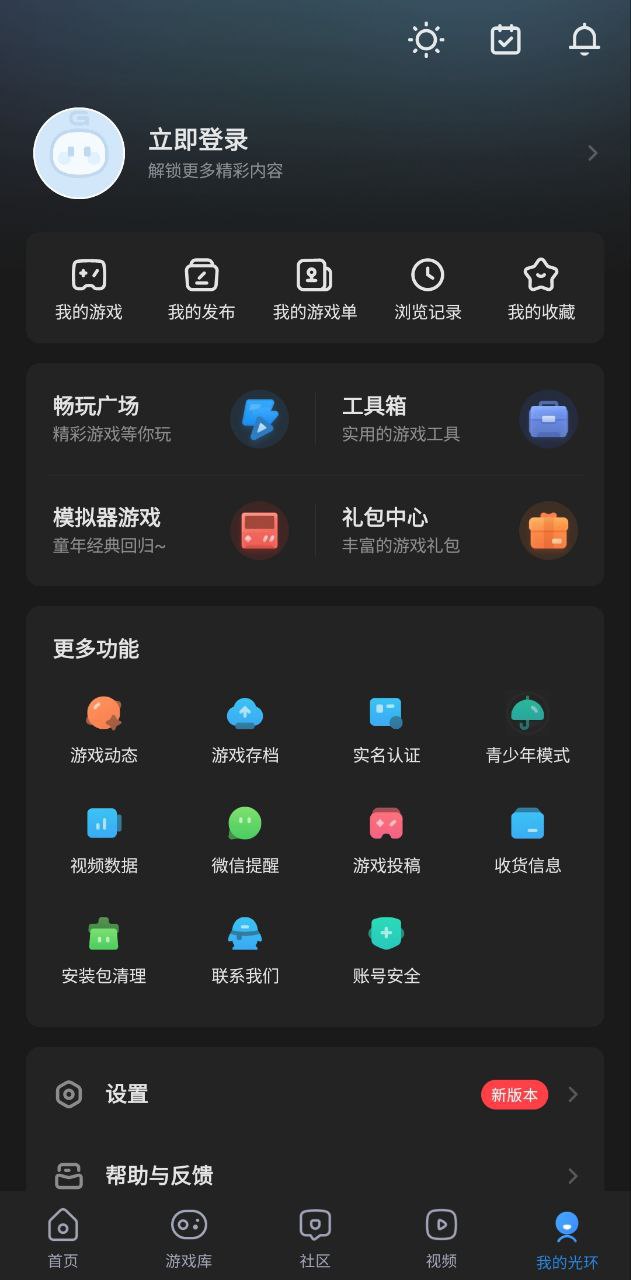Tap 立即登录 to log in
The width and height of the screenshot is (631, 1280).
coord(198,140)
